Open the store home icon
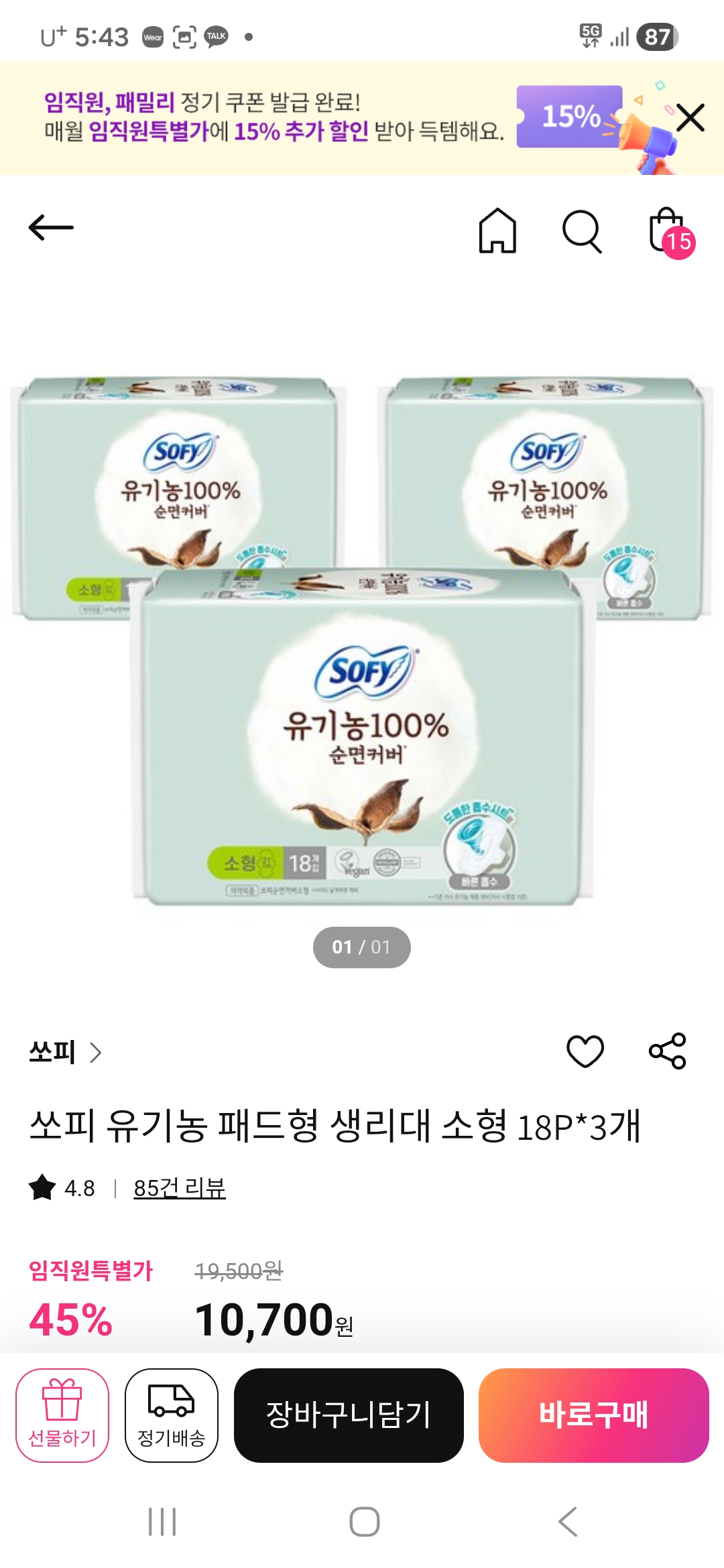This screenshot has width=724, height=1568. (x=497, y=231)
